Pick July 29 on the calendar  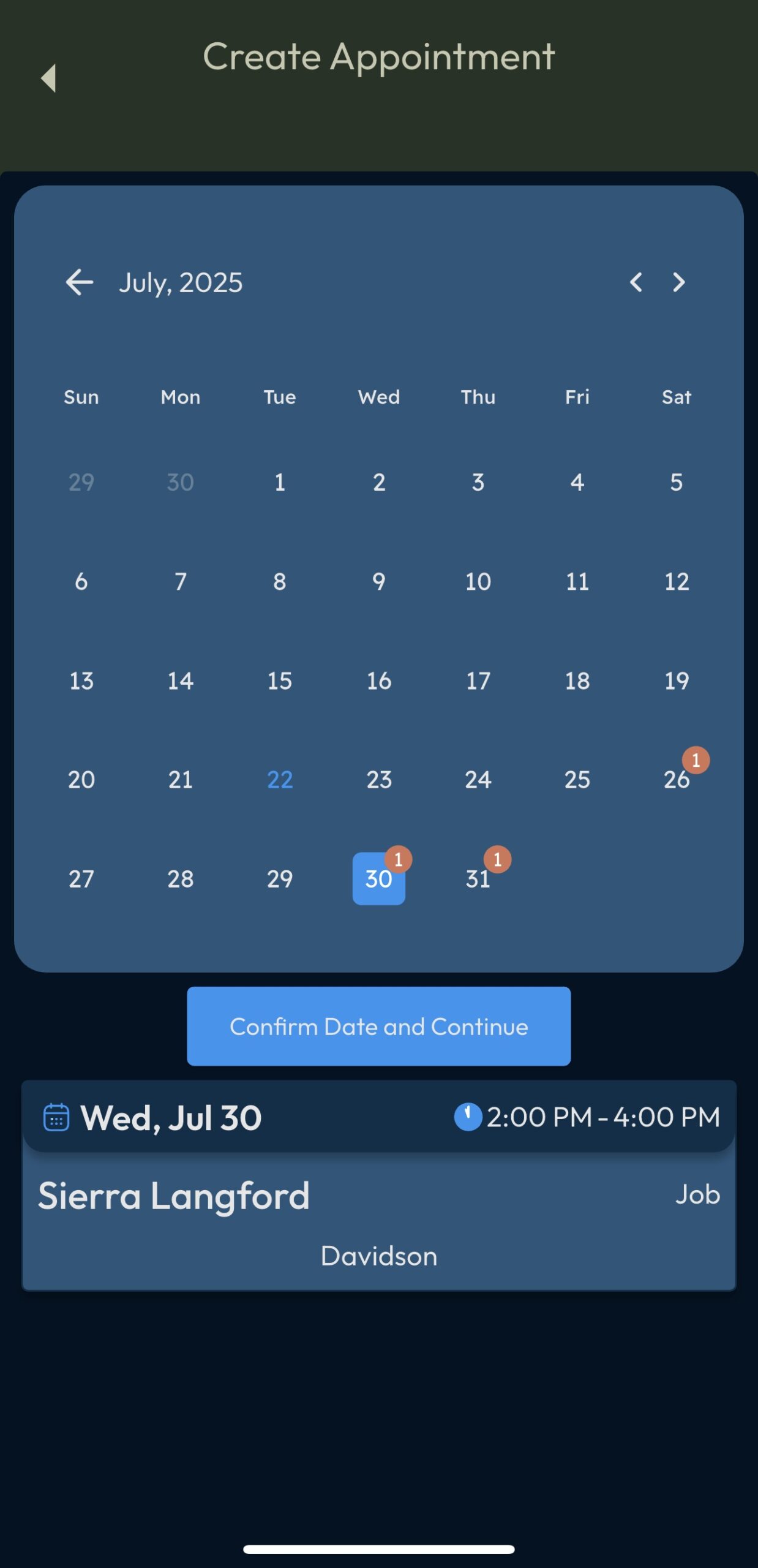point(280,879)
